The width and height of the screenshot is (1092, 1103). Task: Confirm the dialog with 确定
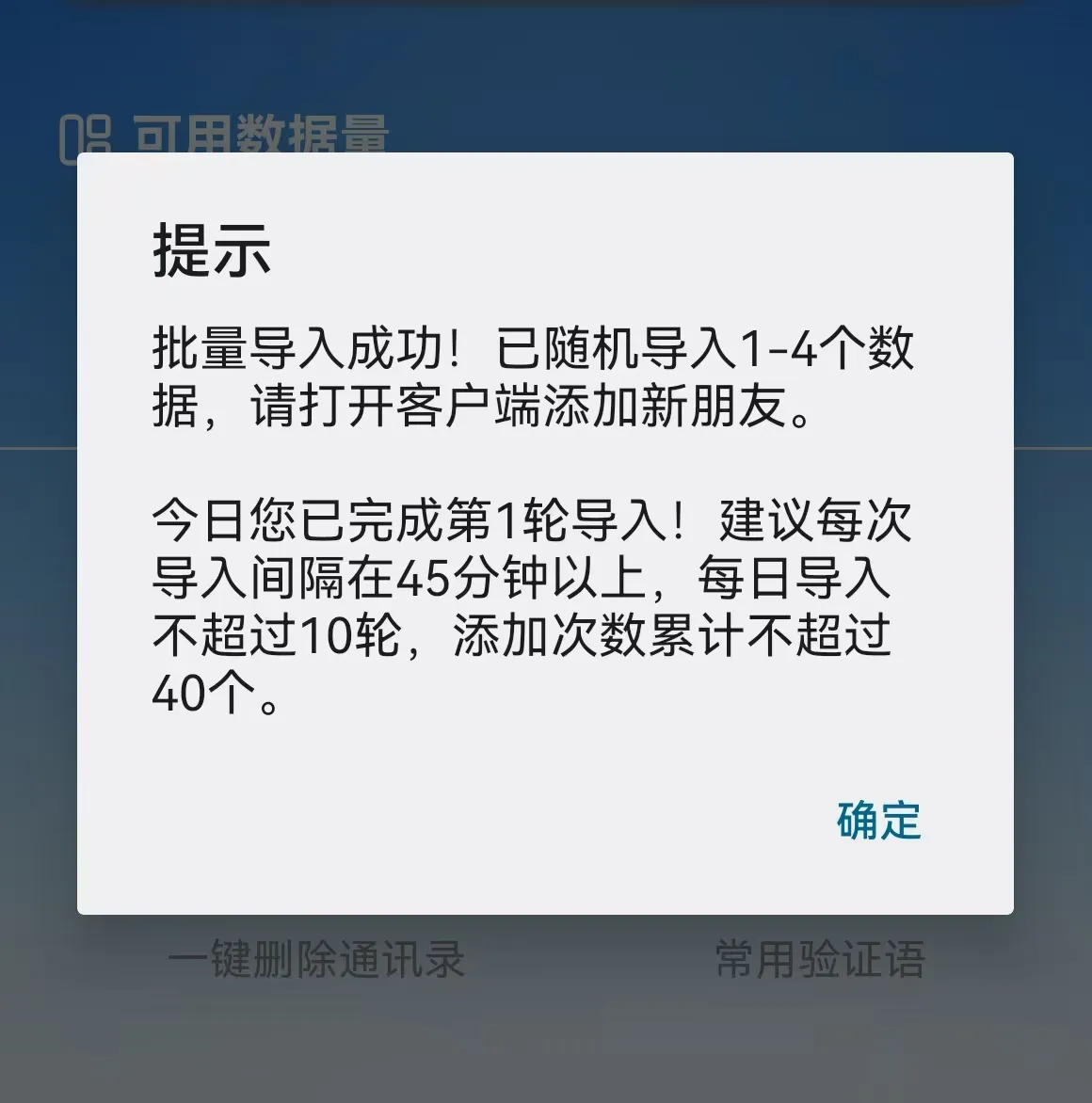pos(878,820)
